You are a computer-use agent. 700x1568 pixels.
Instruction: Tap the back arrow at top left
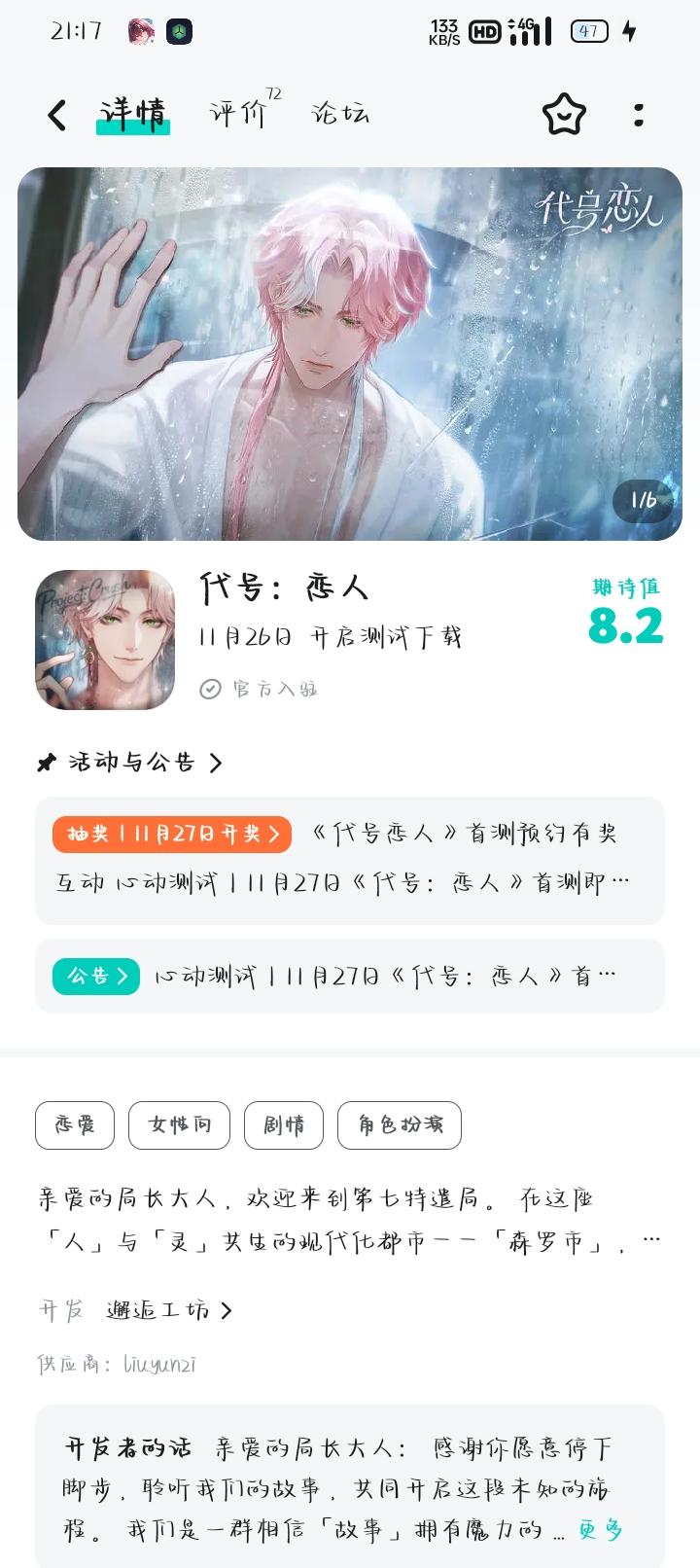click(x=55, y=114)
